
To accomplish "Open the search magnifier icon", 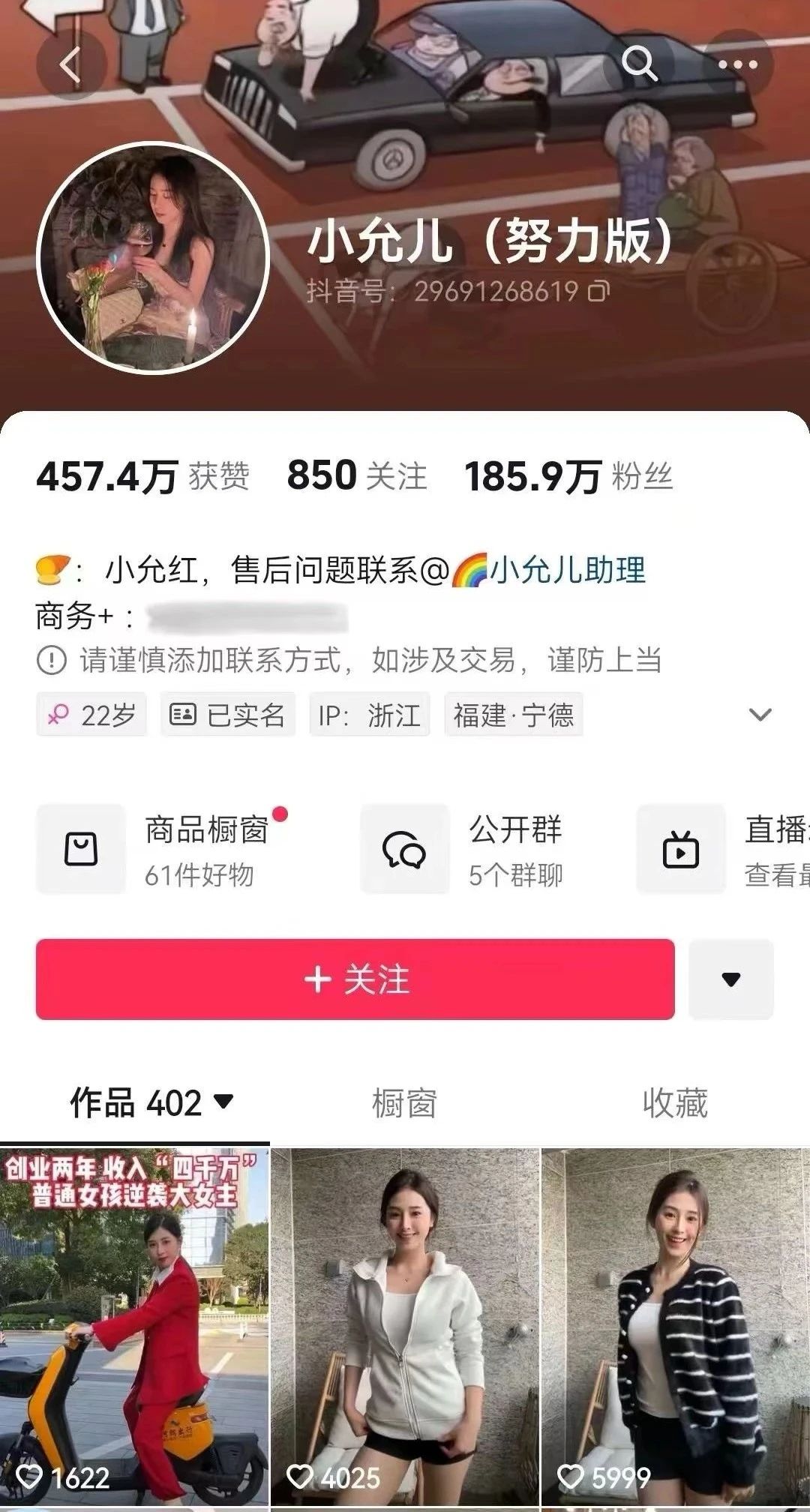I will 639,64.
